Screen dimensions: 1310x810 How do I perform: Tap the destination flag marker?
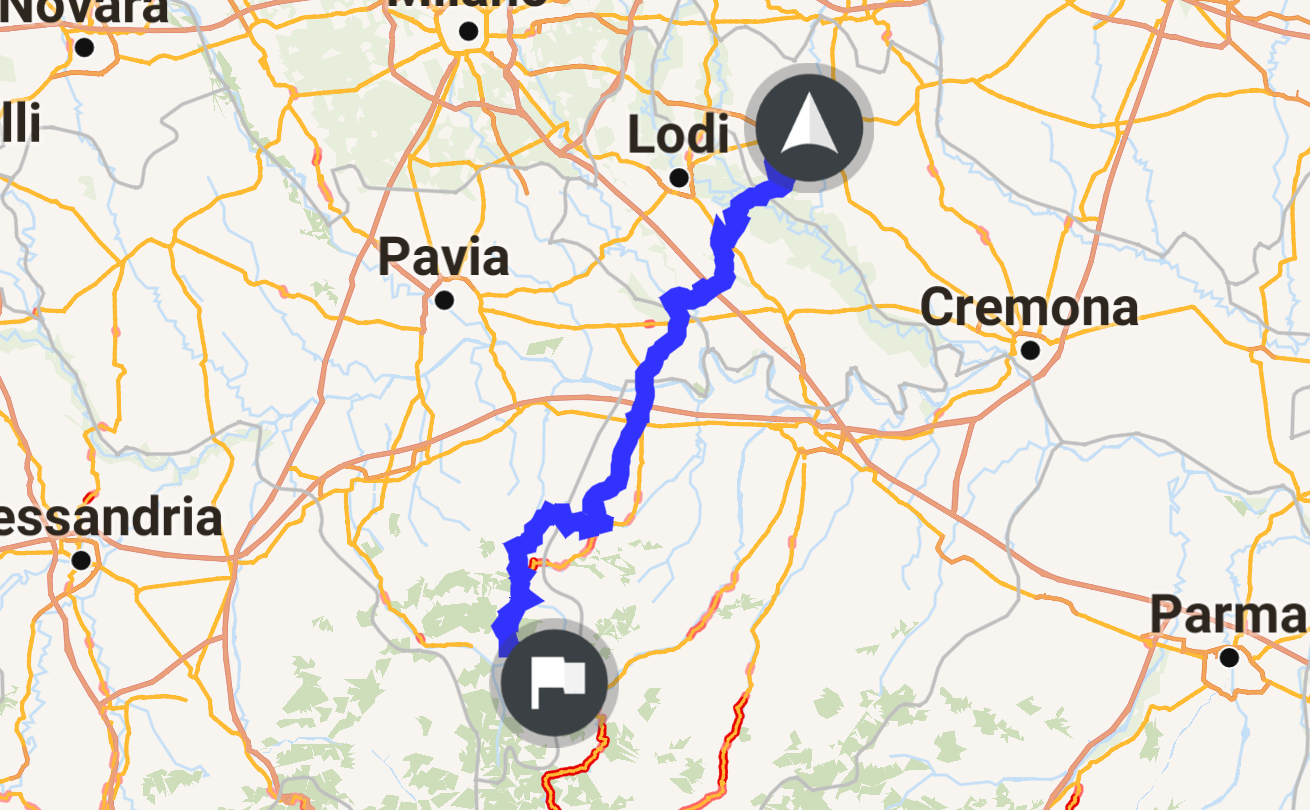[x=555, y=684]
